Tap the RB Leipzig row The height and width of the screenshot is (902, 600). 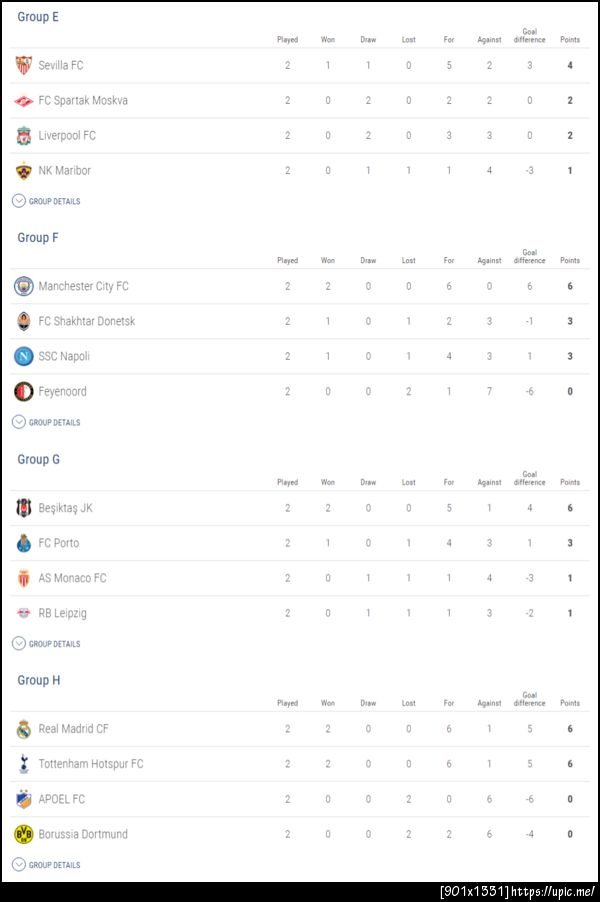pos(62,613)
